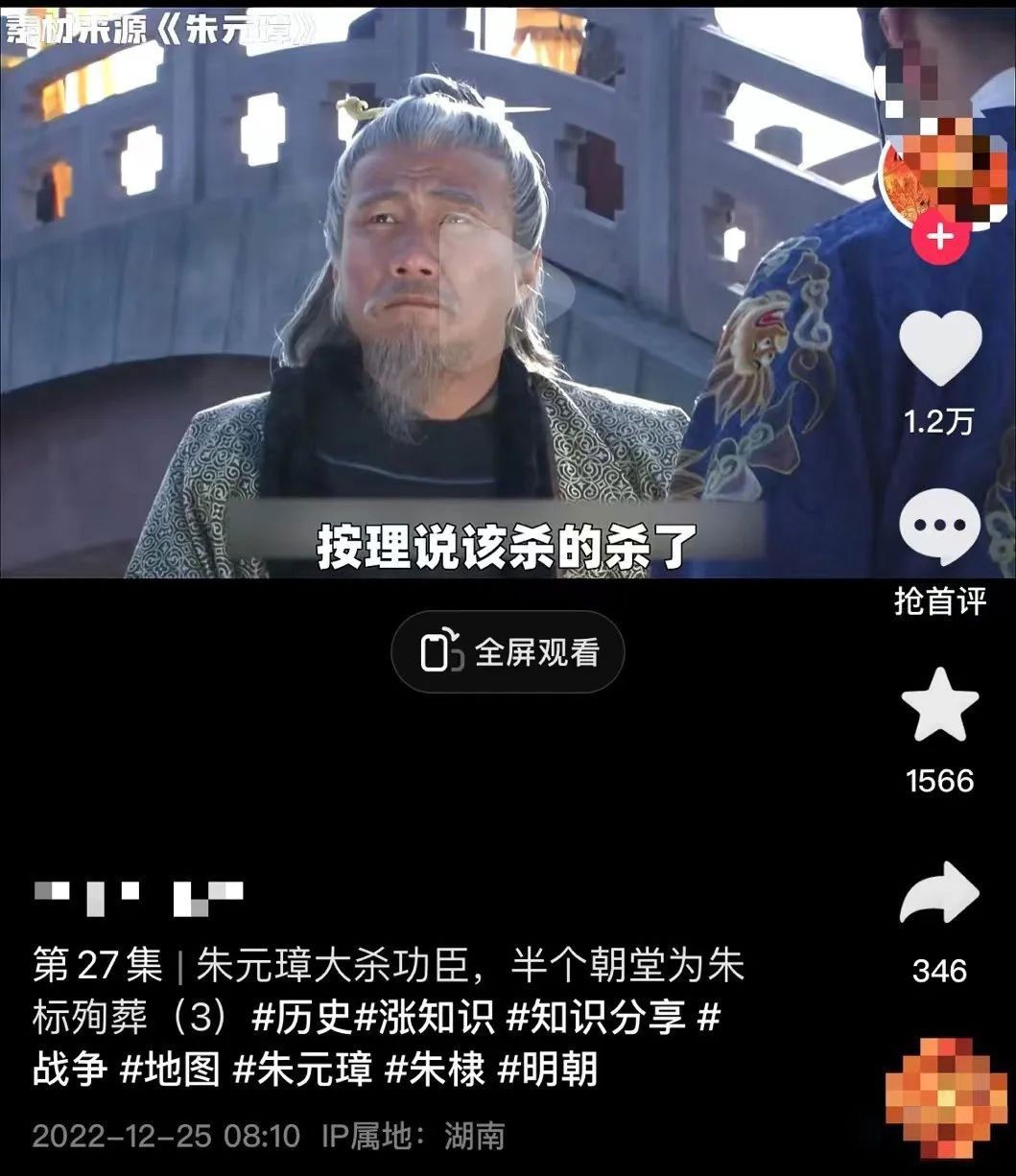Open the #涨知识 hashtag
Screen dimensions: 1016x1176
click(x=425, y=1018)
